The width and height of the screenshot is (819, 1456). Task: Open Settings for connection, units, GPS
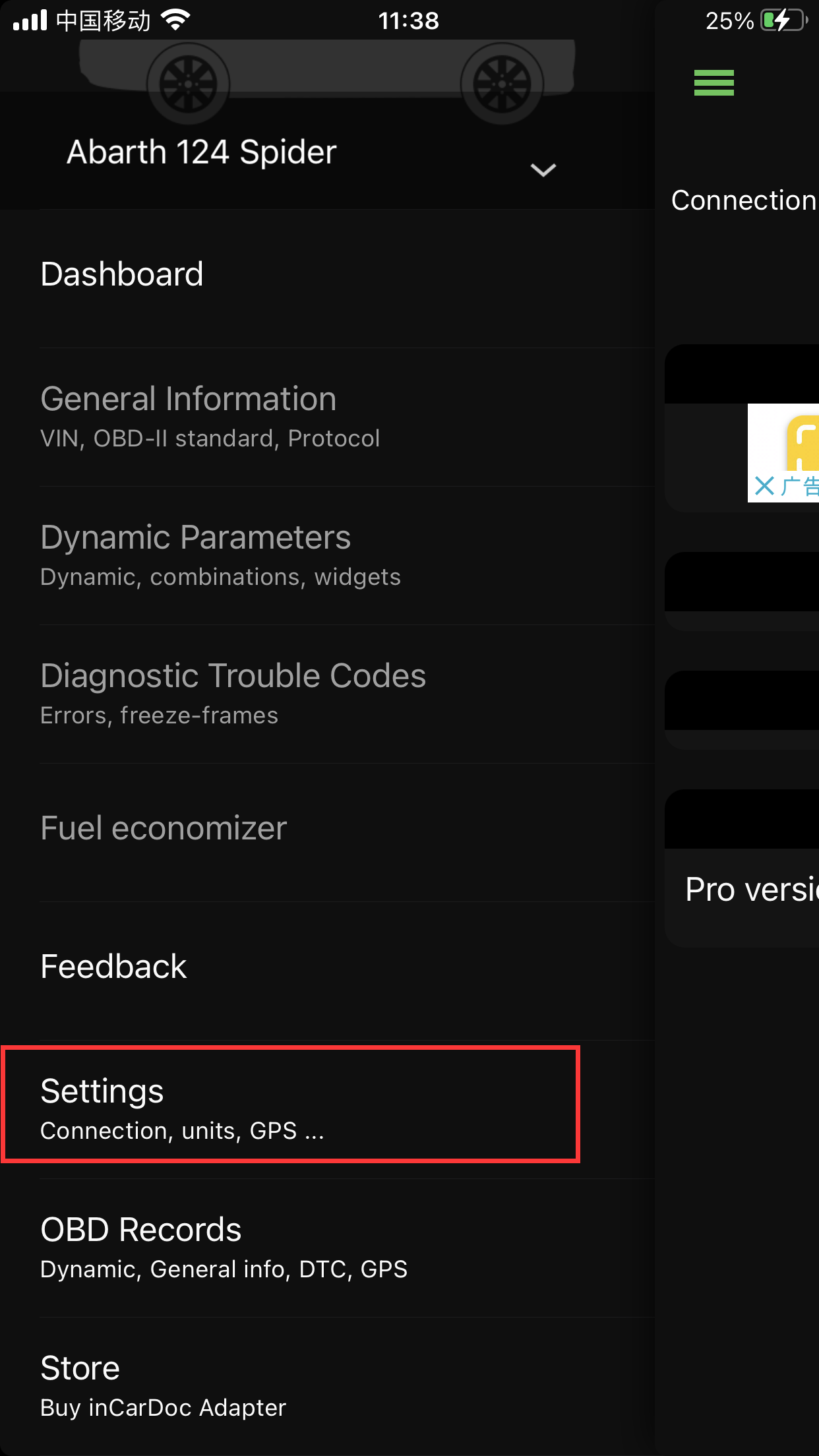coord(328,1110)
